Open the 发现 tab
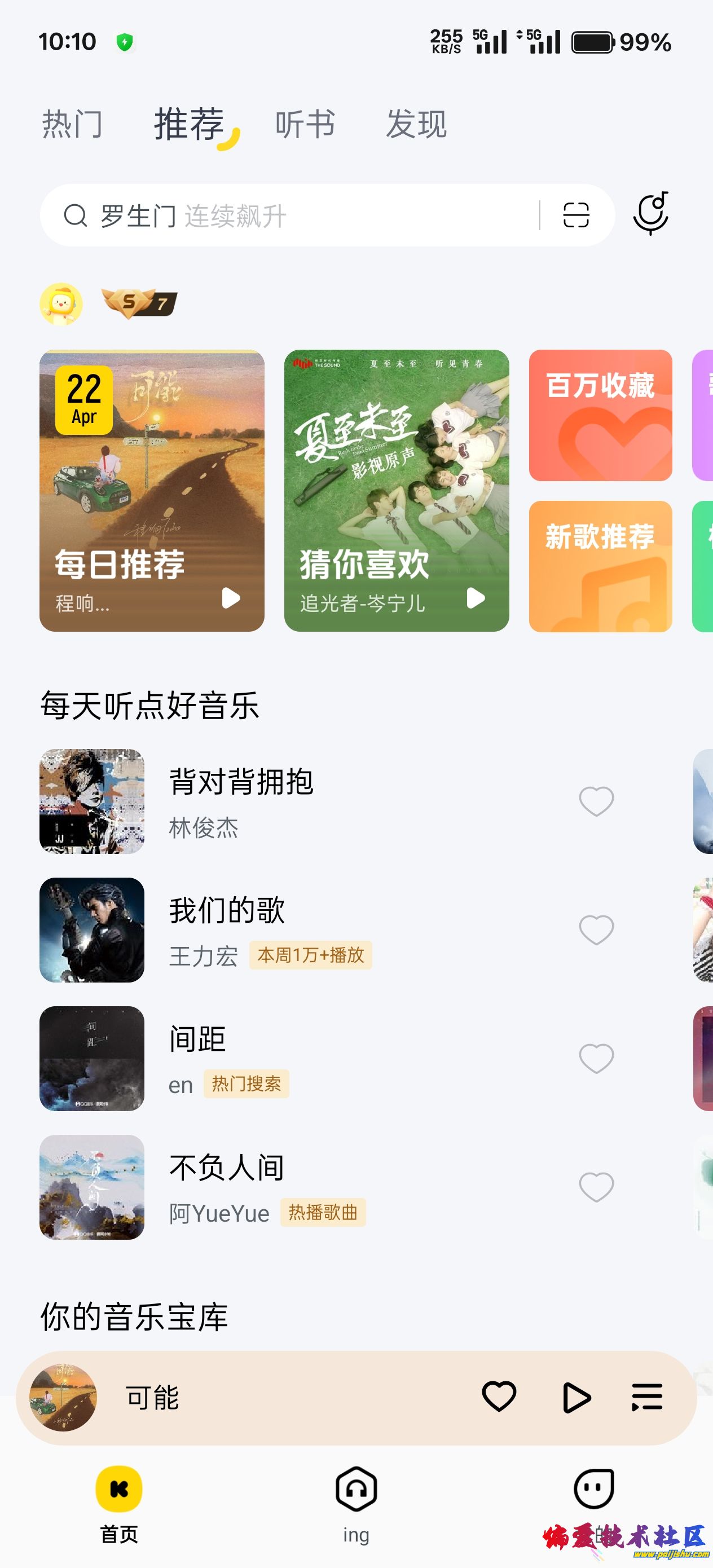This screenshot has height=1568, width=713. 416,124
